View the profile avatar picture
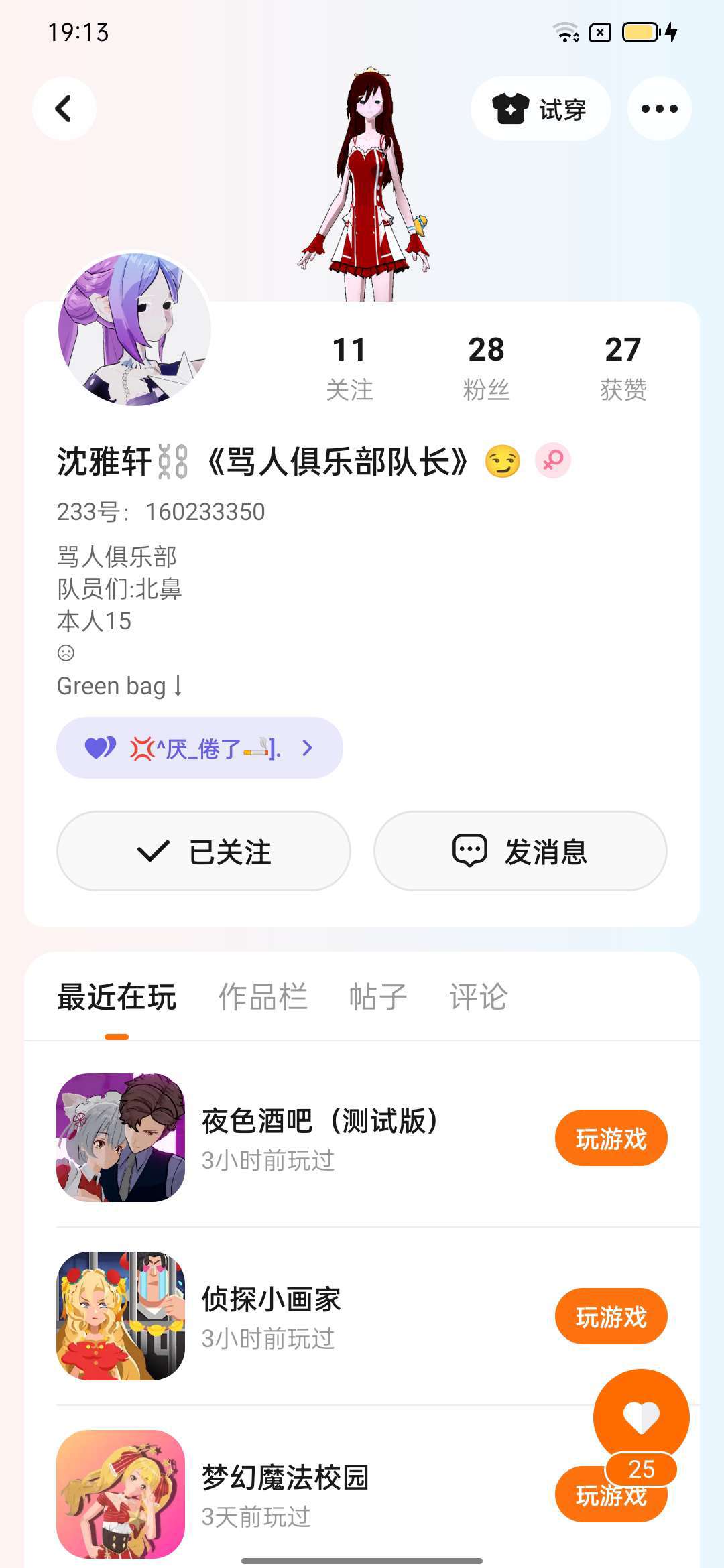 [135, 329]
